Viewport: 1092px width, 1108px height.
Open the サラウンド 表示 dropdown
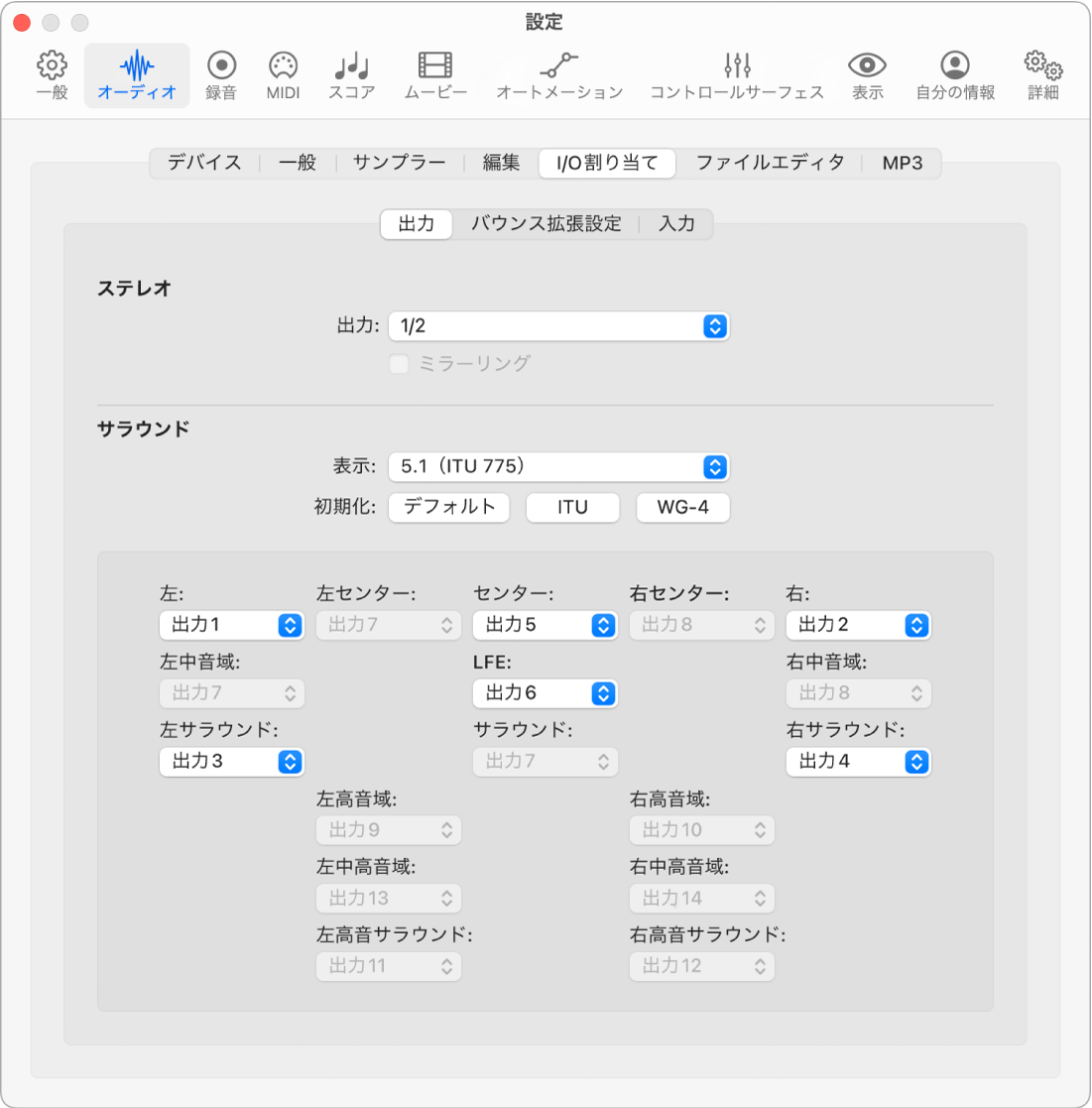click(x=558, y=466)
